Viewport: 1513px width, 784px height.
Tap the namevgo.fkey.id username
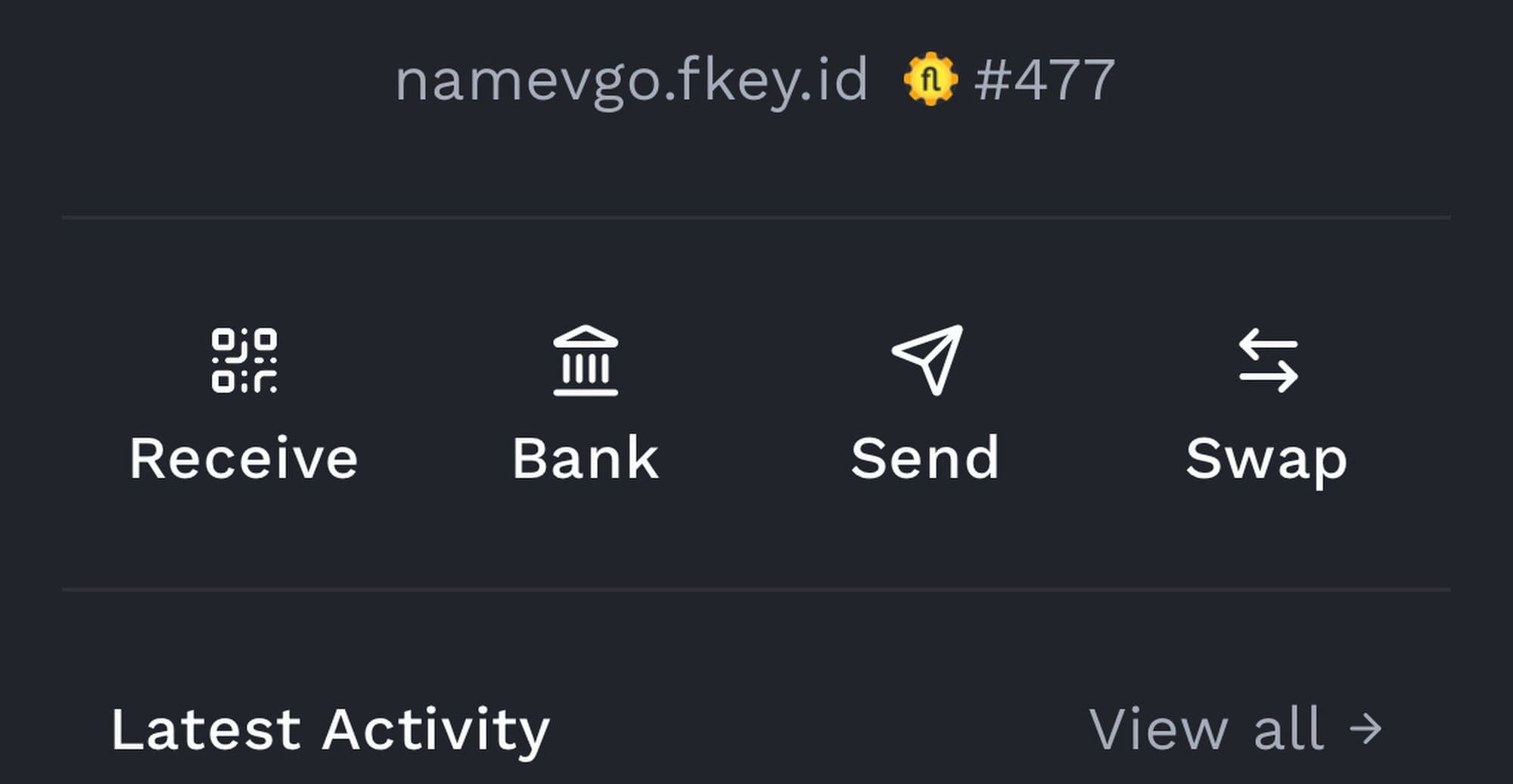(x=632, y=80)
